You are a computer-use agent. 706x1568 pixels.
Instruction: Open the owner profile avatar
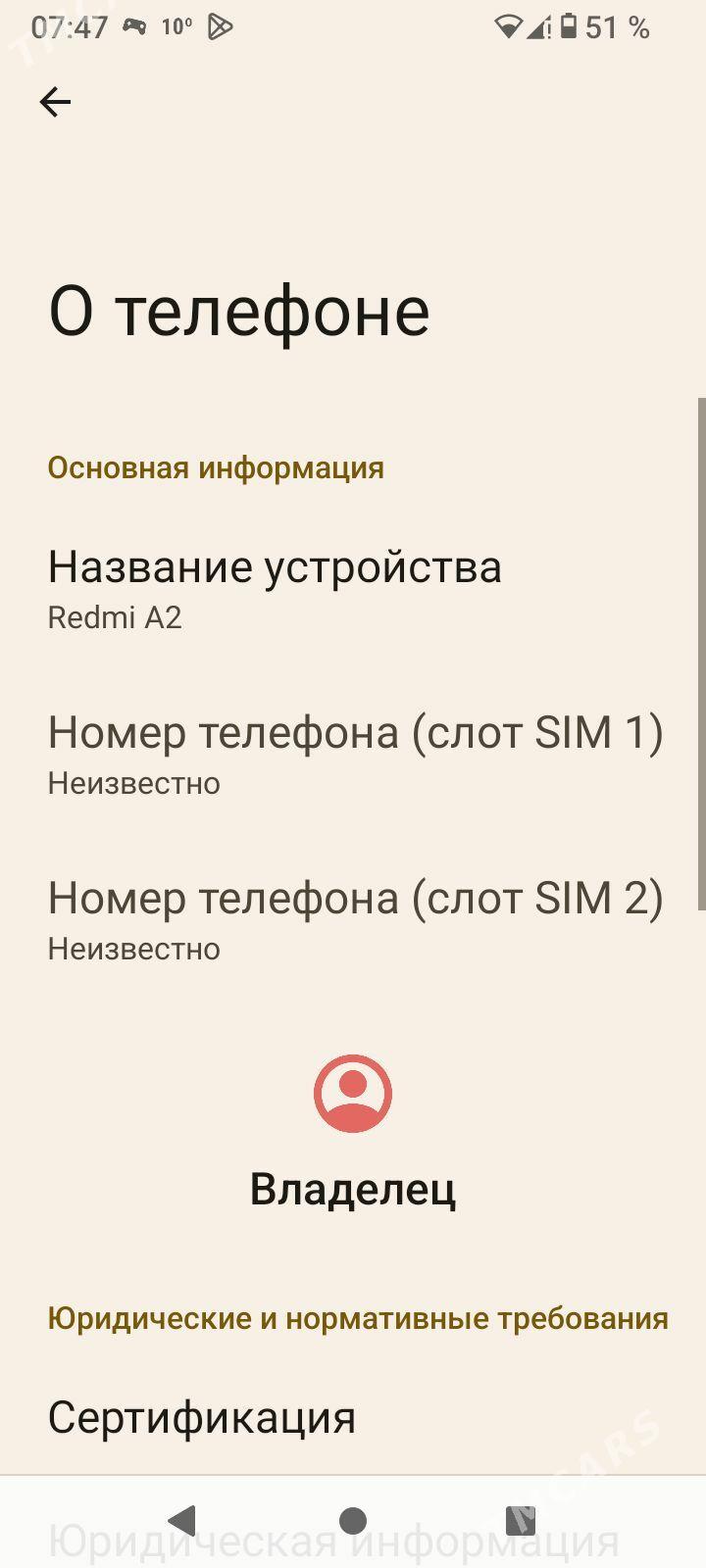[x=353, y=1094]
